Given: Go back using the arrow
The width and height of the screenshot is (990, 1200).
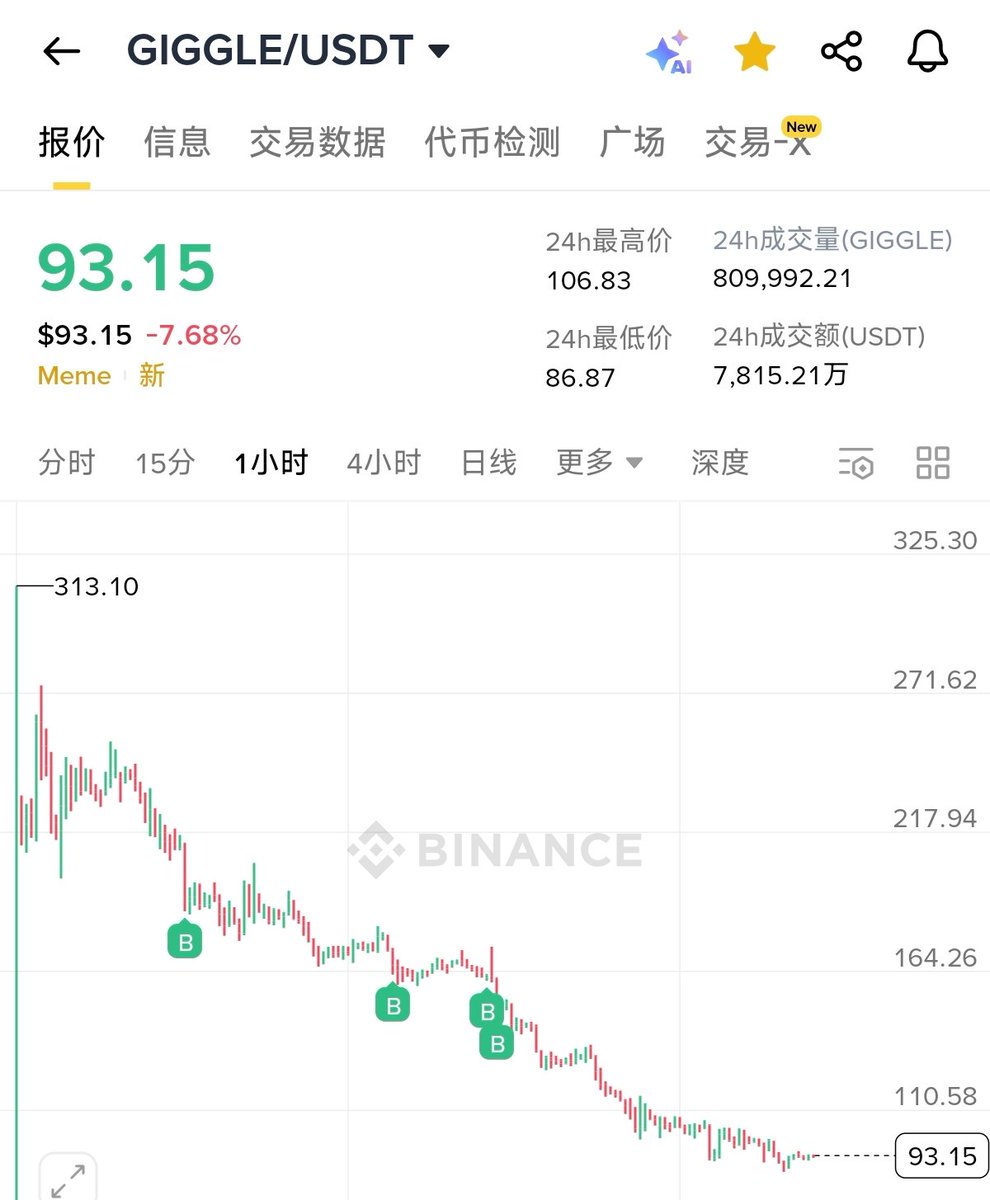Looking at the screenshot, I should pos(61,52).
